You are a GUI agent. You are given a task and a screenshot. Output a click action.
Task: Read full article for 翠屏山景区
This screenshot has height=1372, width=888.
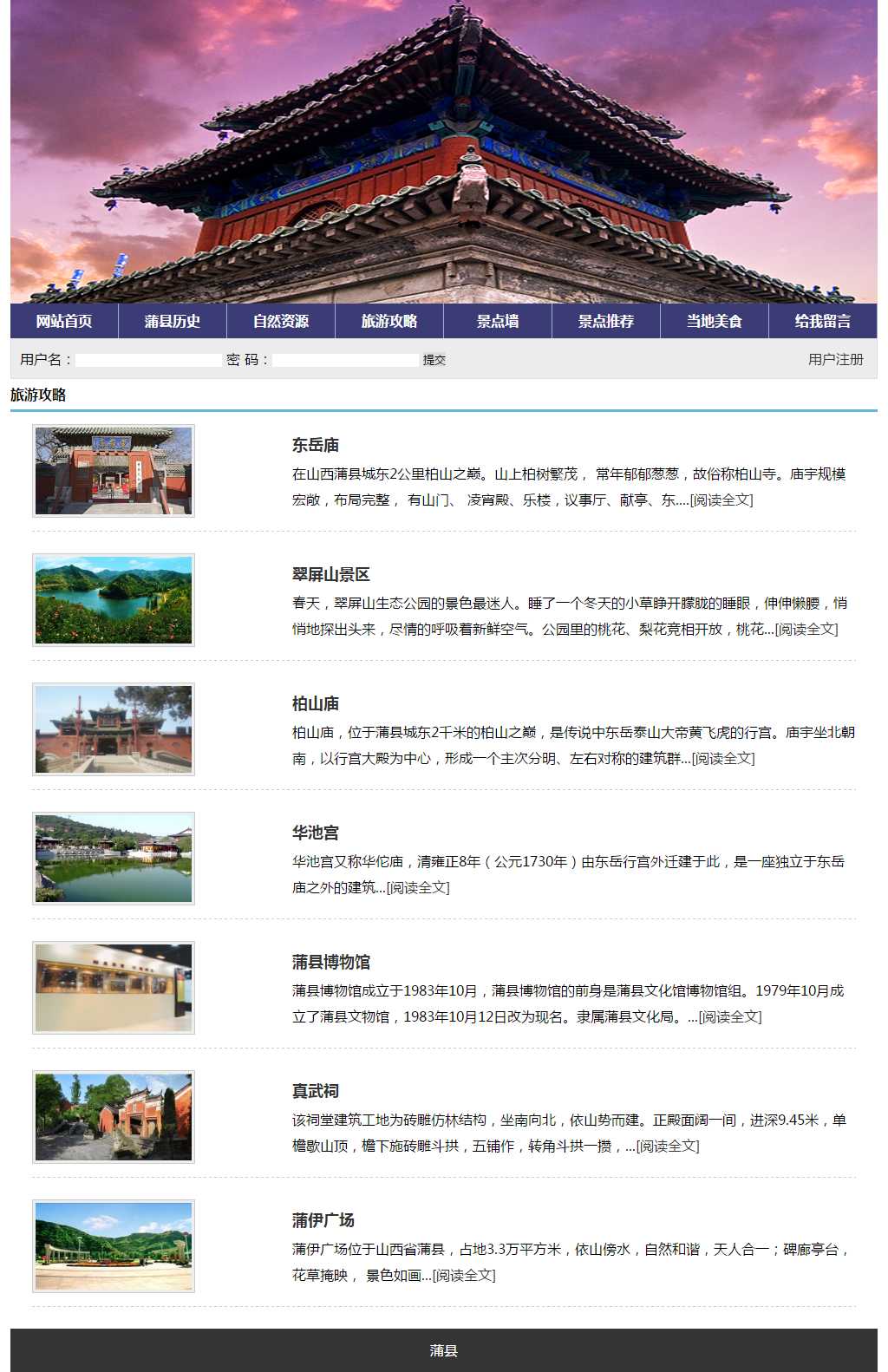[x=806, y=629]
